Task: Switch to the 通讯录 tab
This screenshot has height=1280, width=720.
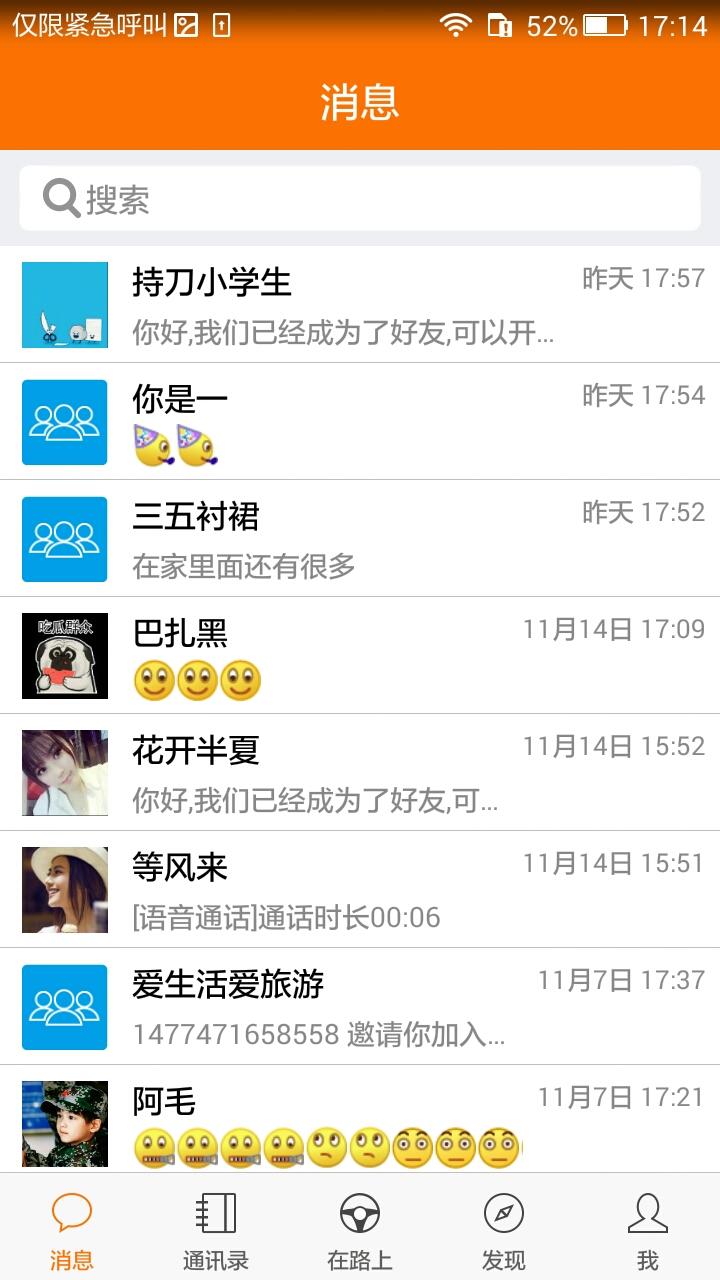Action: click(x=216, y=1229)
